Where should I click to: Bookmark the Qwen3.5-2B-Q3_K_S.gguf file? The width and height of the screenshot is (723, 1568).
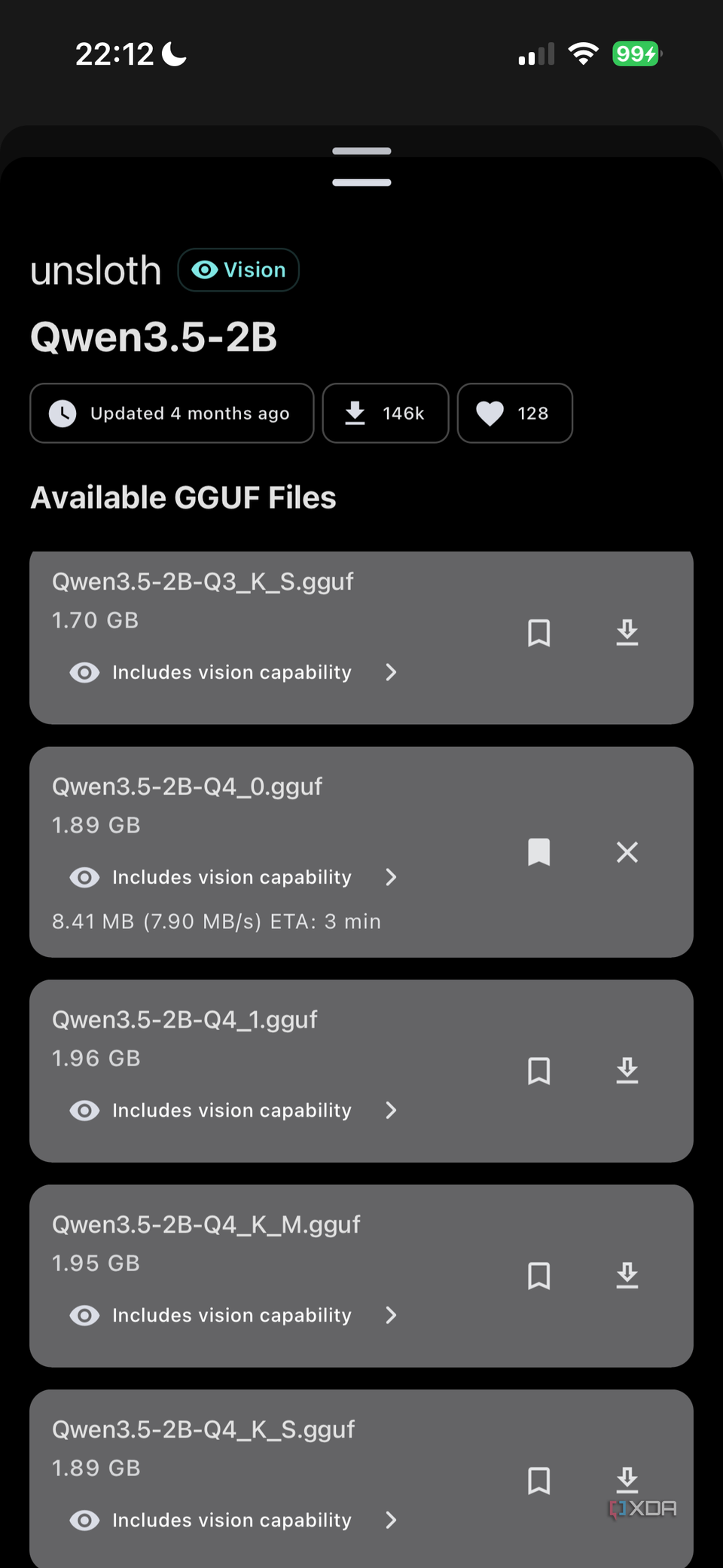pyautogui.click(x=538, y=633)
